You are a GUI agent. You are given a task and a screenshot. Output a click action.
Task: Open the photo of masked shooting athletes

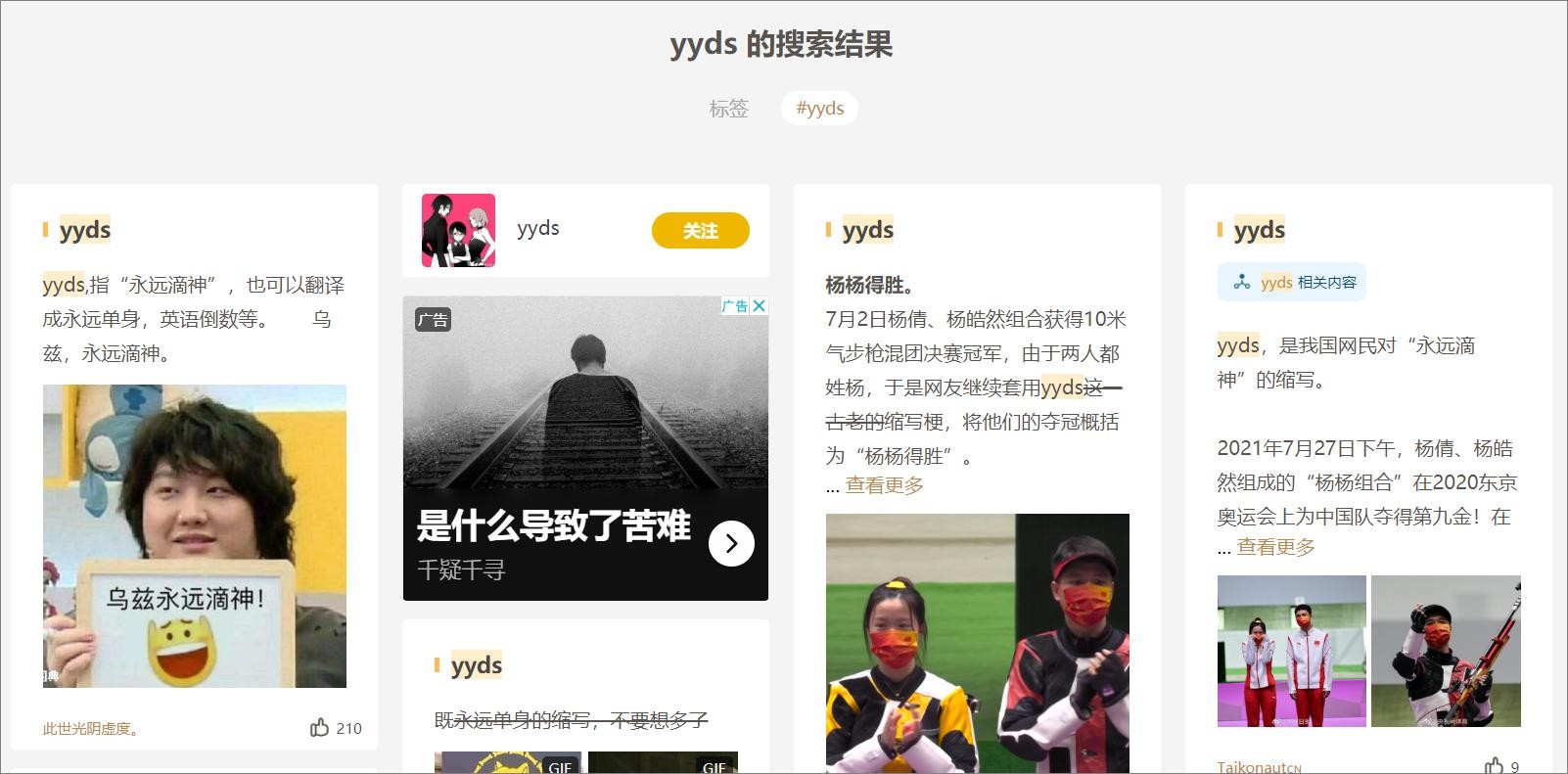977,642
